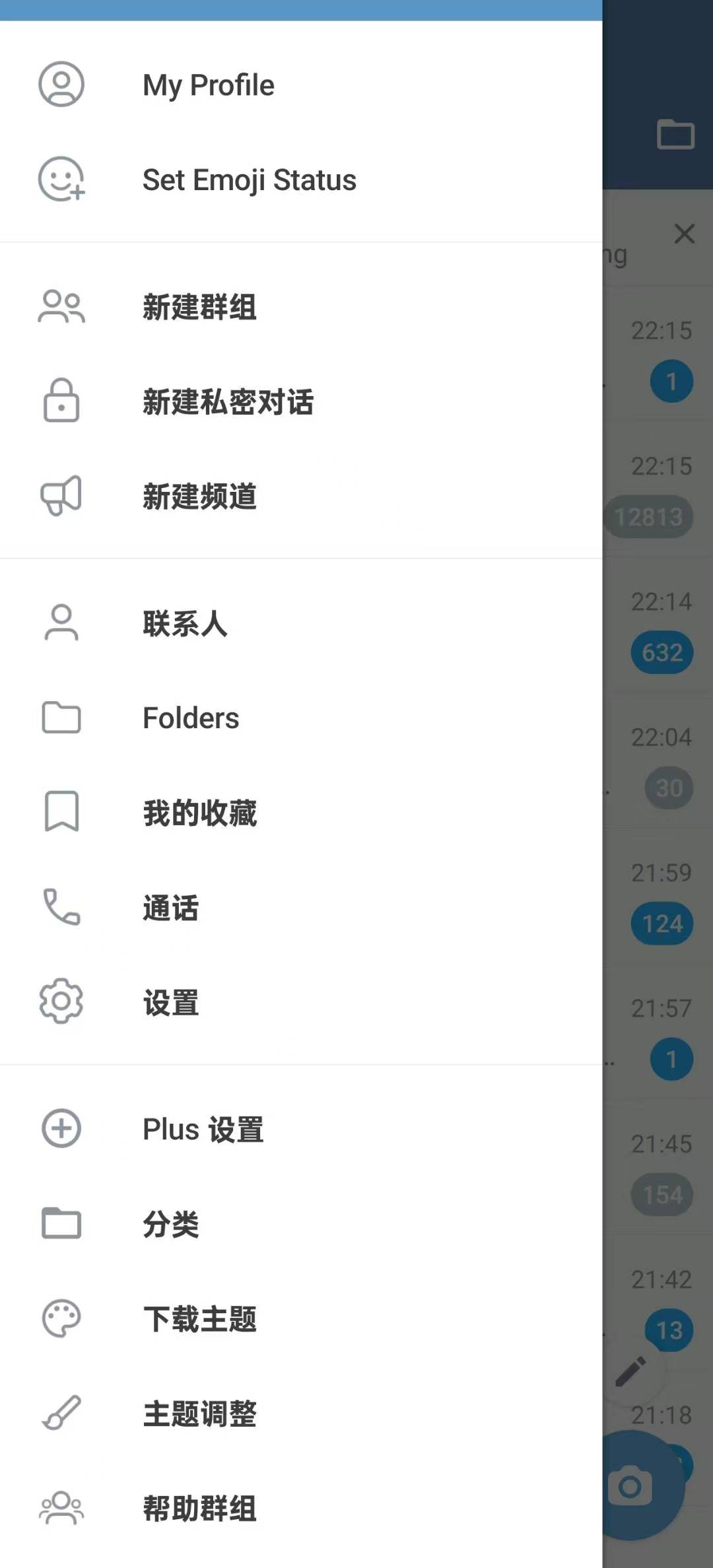Join the 帮助群组 support group

[301, 1509]
